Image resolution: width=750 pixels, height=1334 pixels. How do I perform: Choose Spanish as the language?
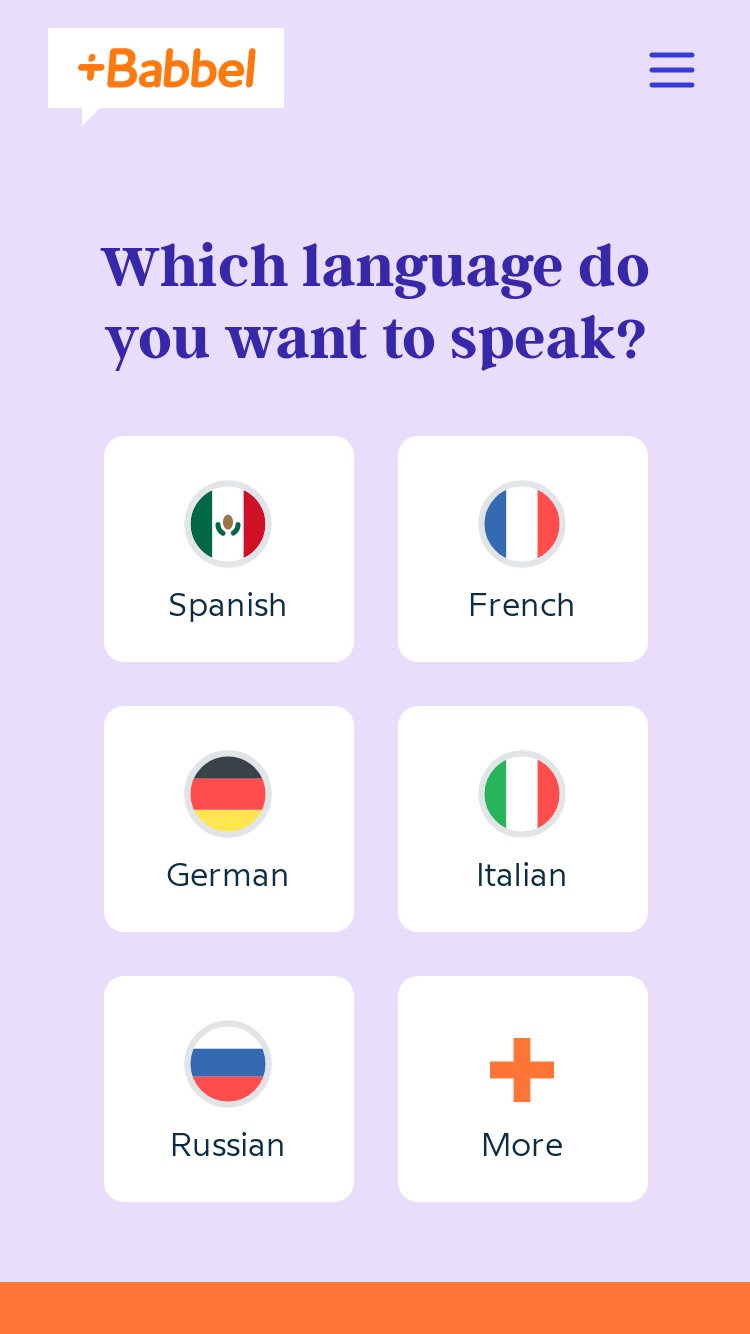tap(229, 549)
